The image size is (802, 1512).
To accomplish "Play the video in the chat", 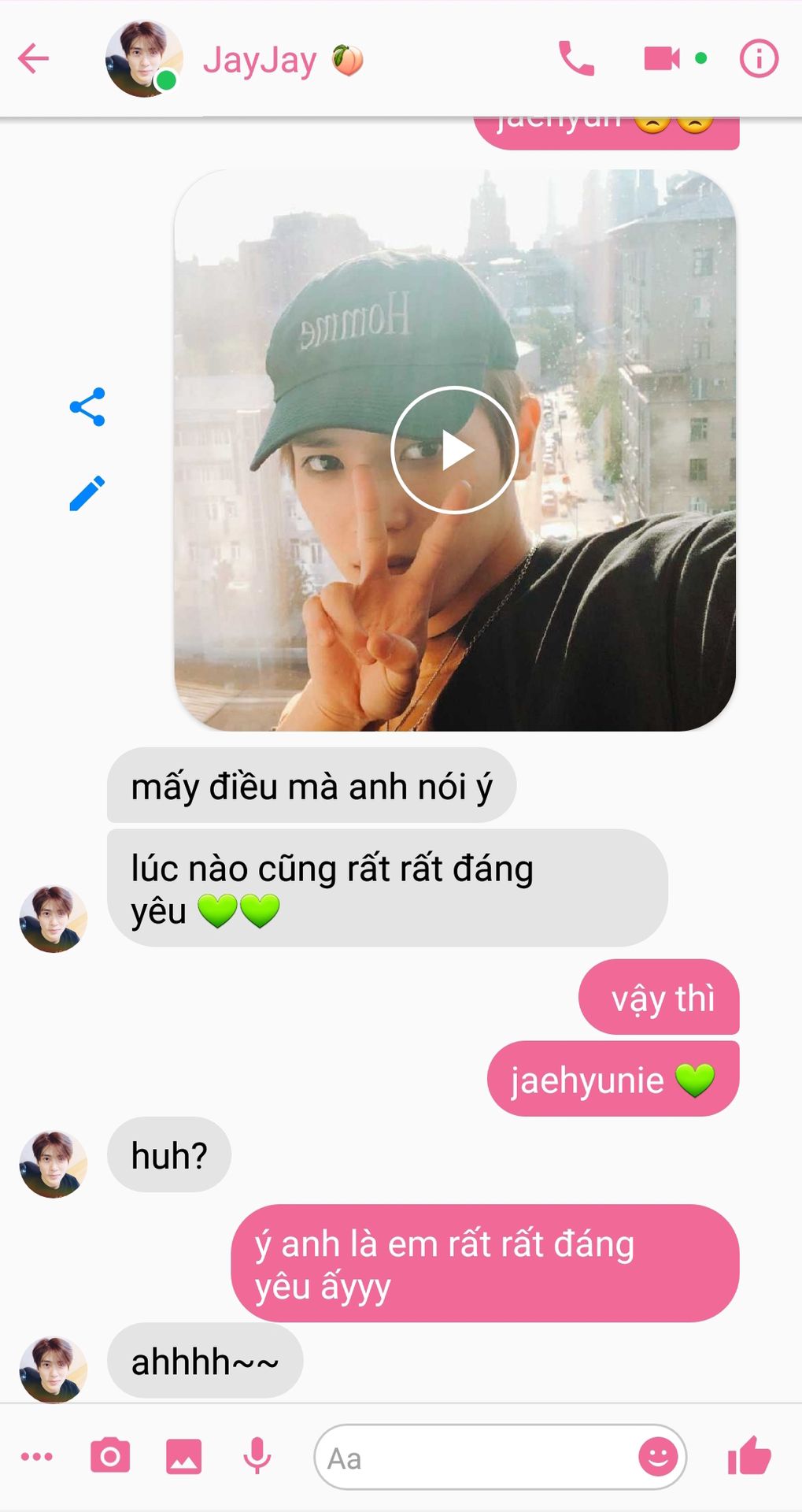I will tap(455, 450).
